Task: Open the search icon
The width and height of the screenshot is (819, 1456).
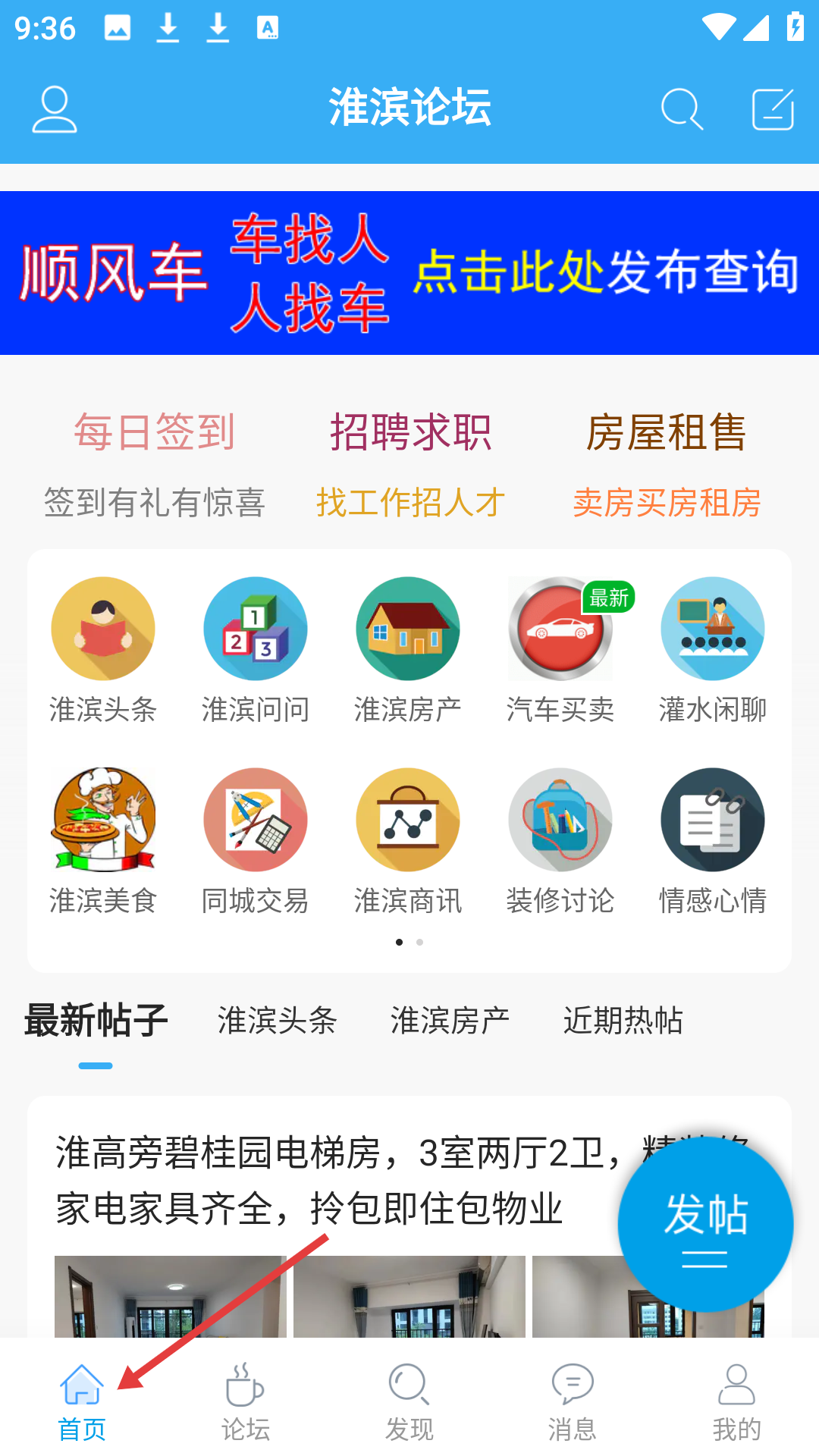Action: coord(681,109)
